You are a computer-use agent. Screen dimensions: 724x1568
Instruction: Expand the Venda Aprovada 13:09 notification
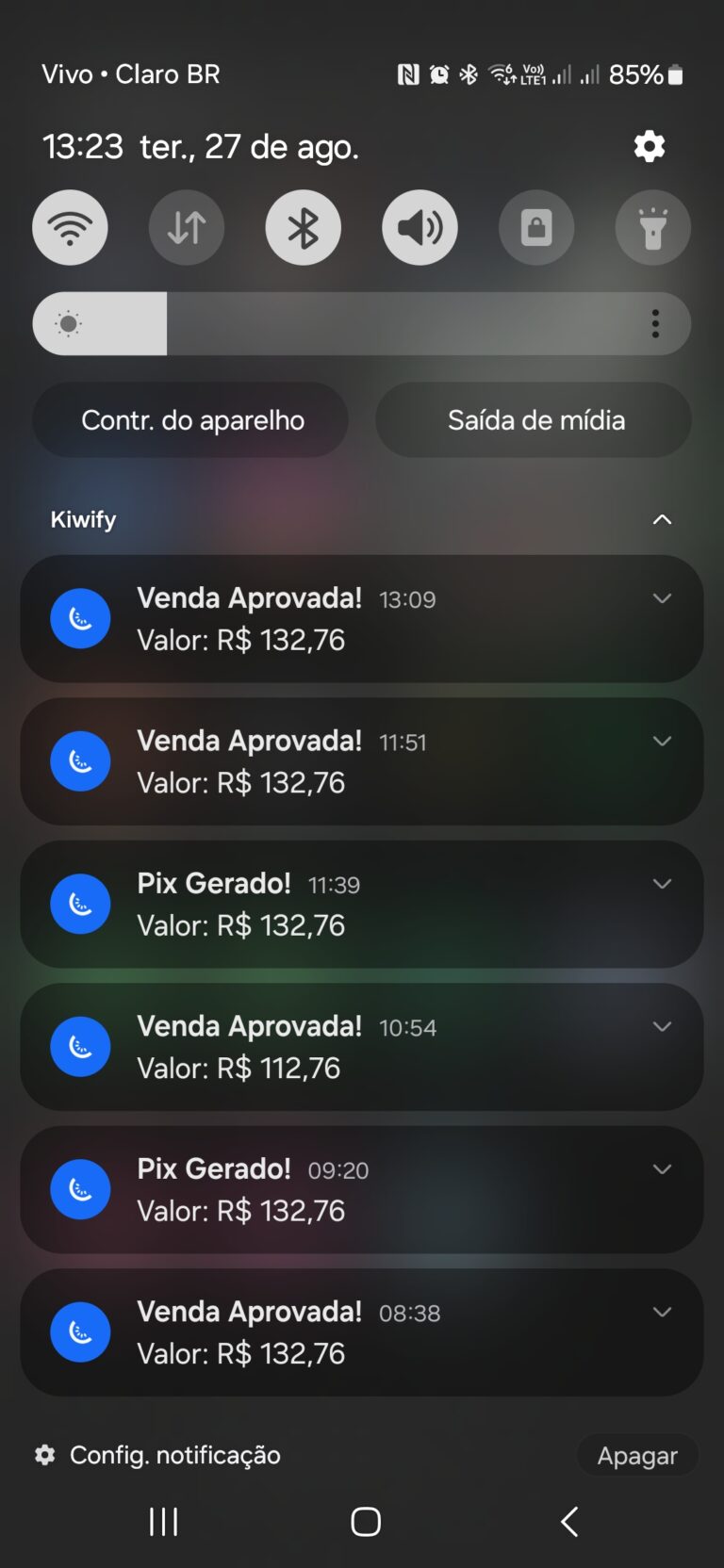tap(662, 598)
